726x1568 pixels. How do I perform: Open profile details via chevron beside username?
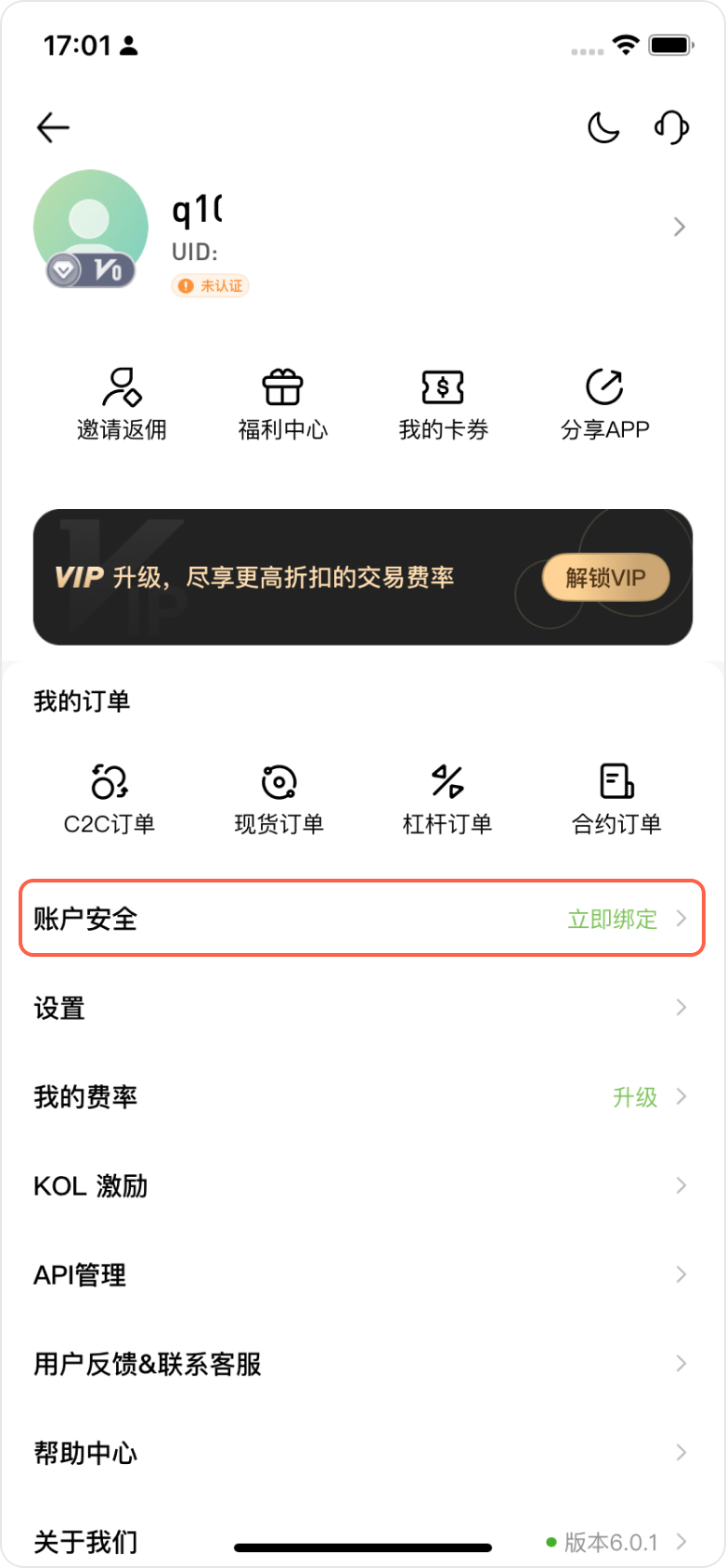pos(679,227)
